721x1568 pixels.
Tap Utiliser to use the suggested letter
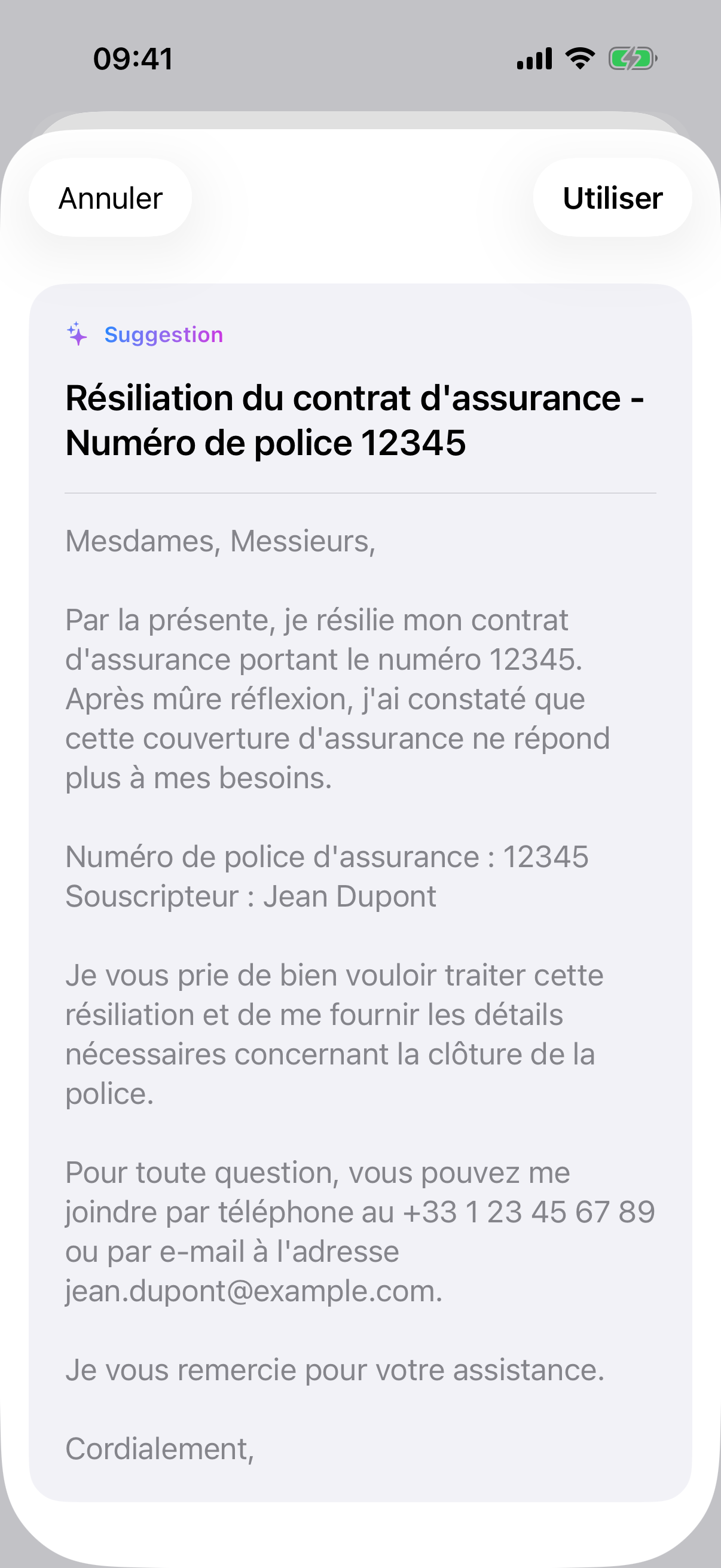point(612,198)
